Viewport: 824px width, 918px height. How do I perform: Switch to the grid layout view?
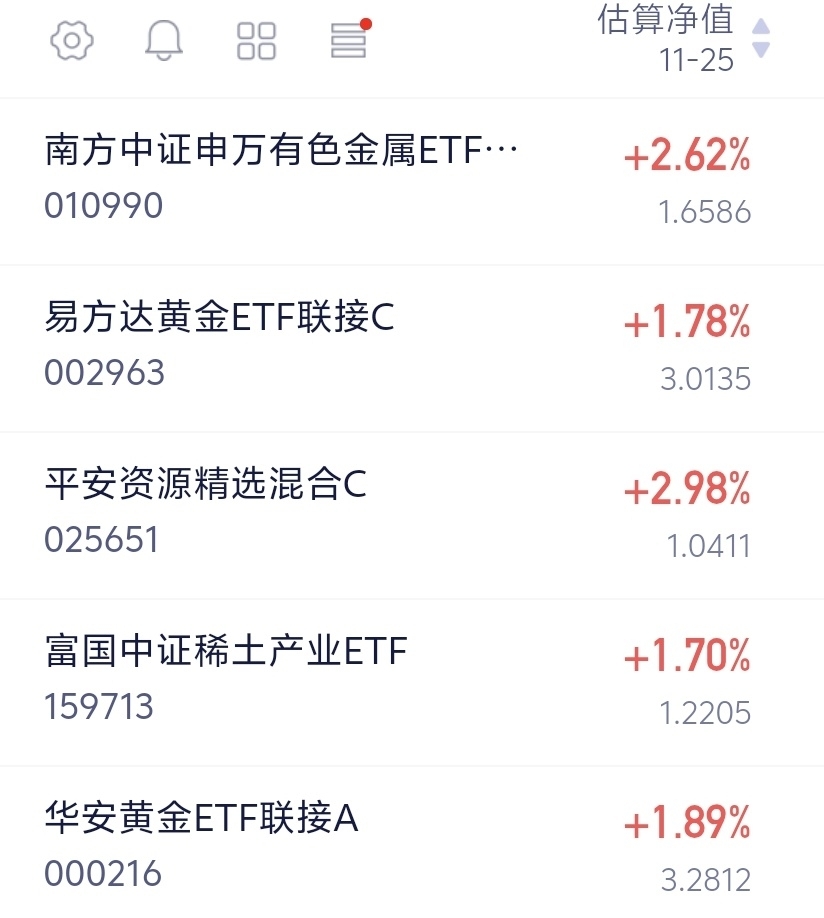pos(256,41)
